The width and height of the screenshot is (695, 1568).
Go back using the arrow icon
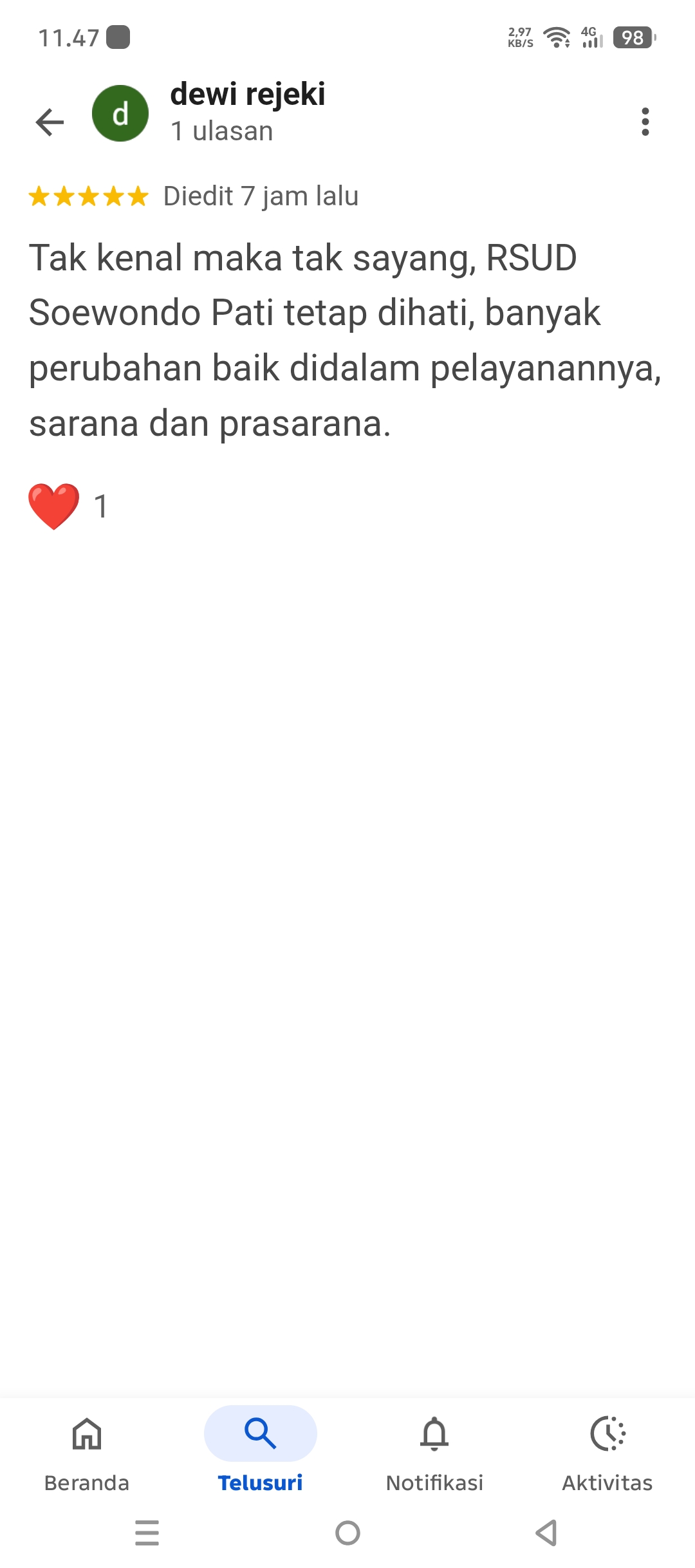click(50, 122)
